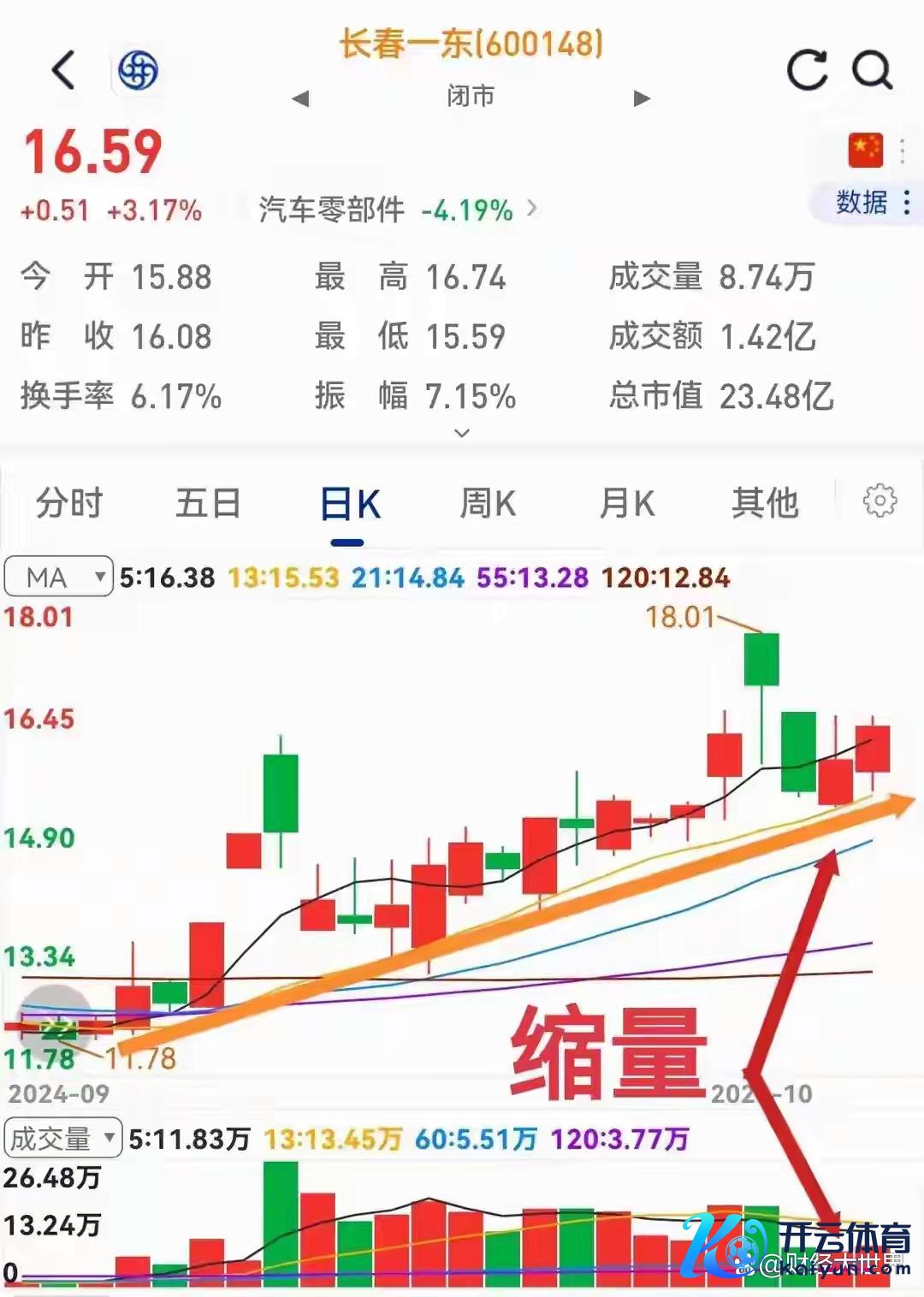Open the MA indicator dropdown

[x=58, y=577]
